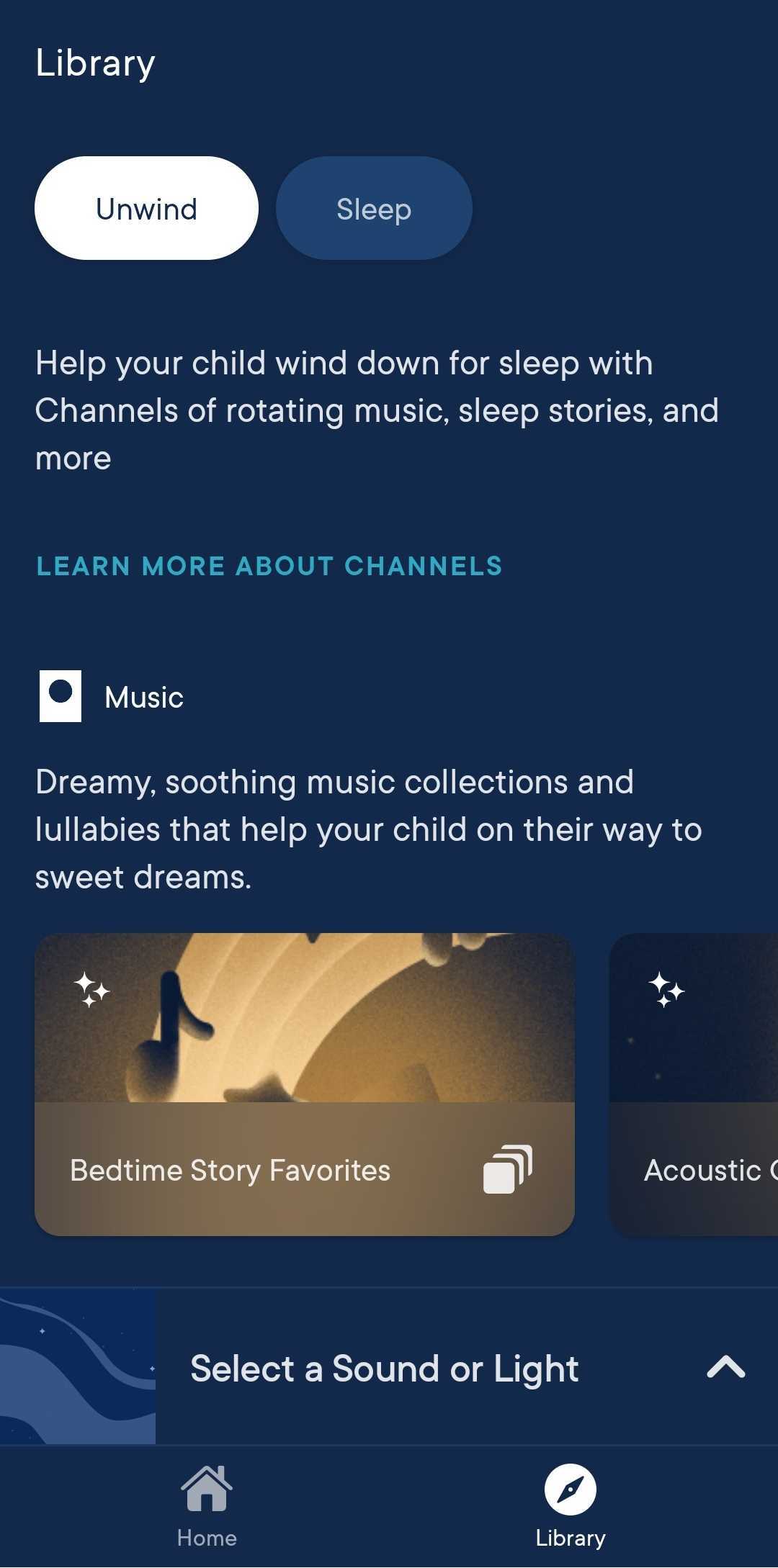Tap the Library tab
The image size is (778, 1568).
(x=570, y=1506)
